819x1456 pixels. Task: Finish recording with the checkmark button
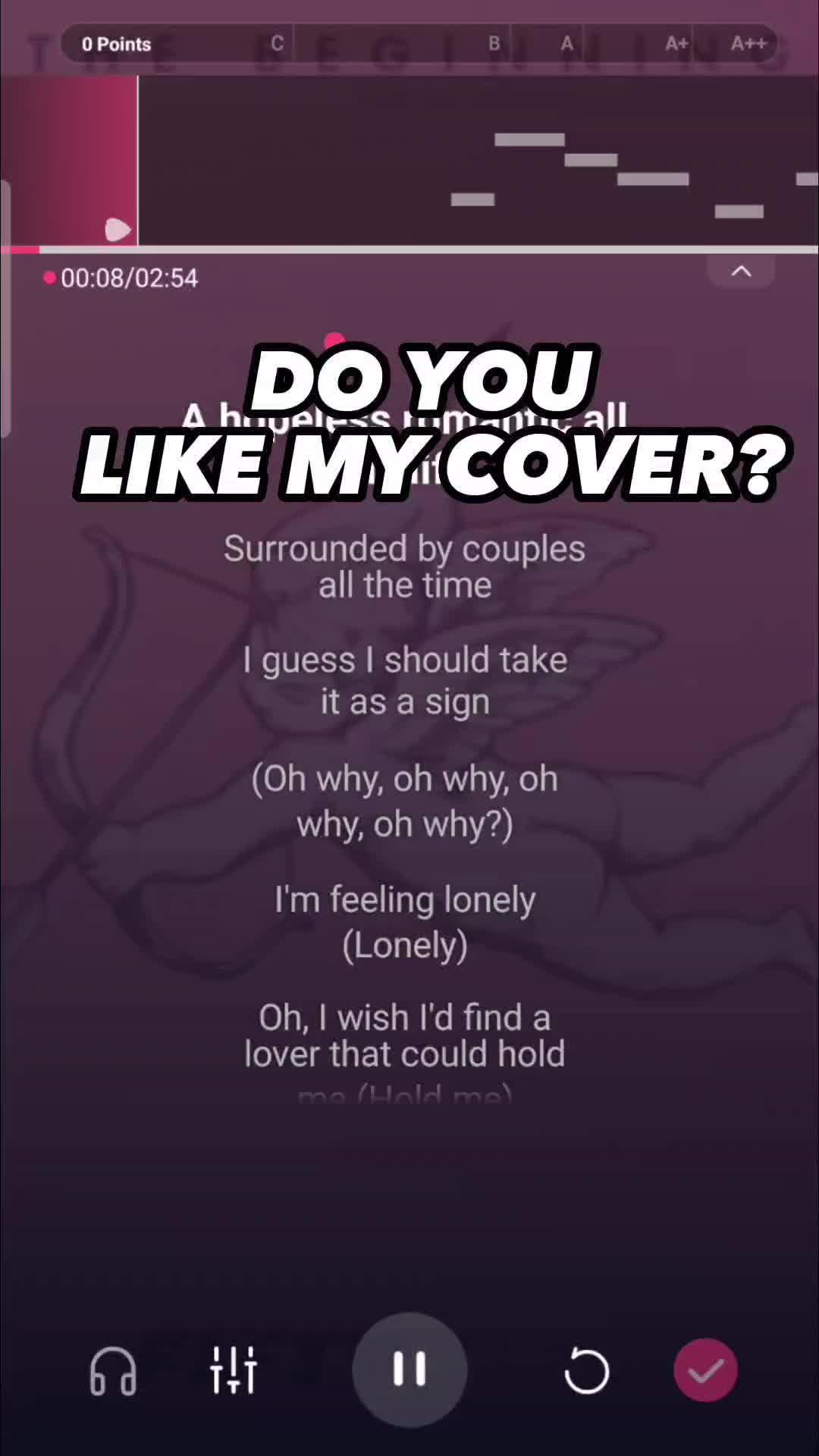(705, 1370)
